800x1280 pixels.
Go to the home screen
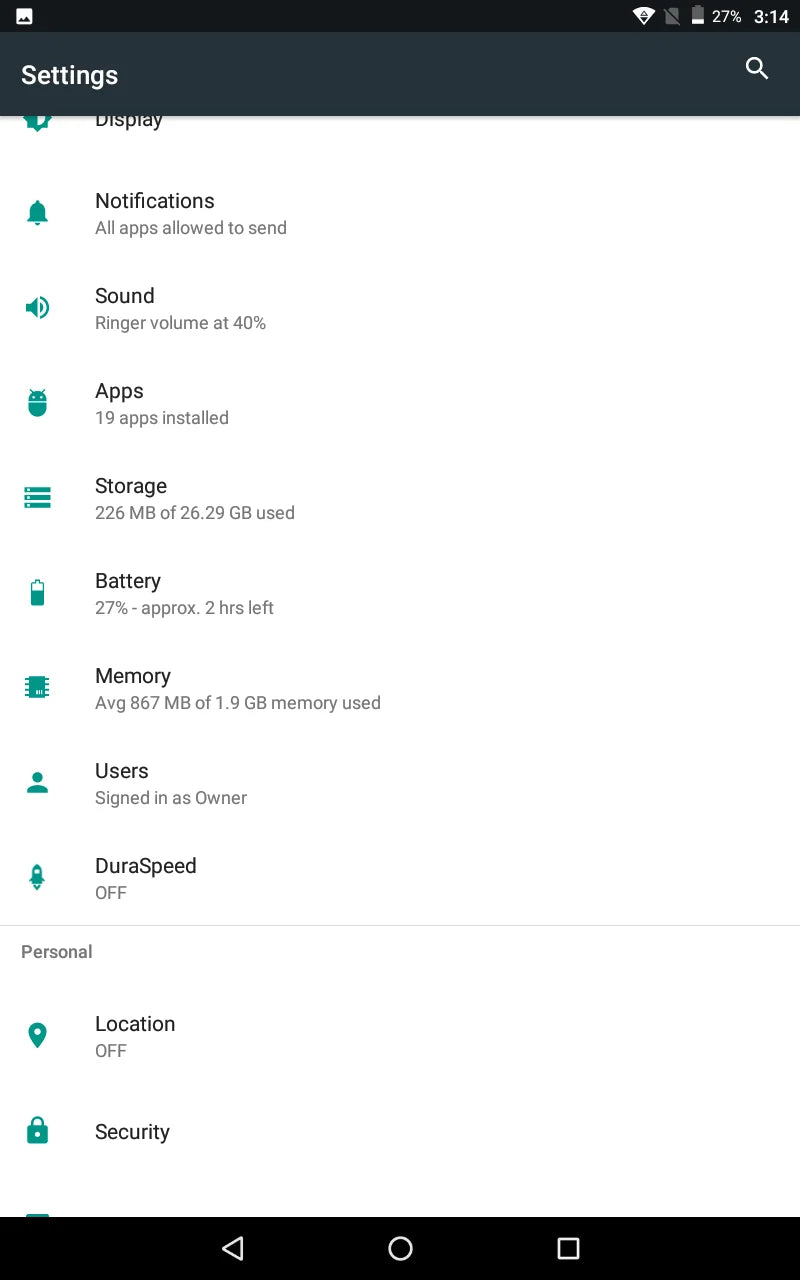click(x=400, y=1248)
